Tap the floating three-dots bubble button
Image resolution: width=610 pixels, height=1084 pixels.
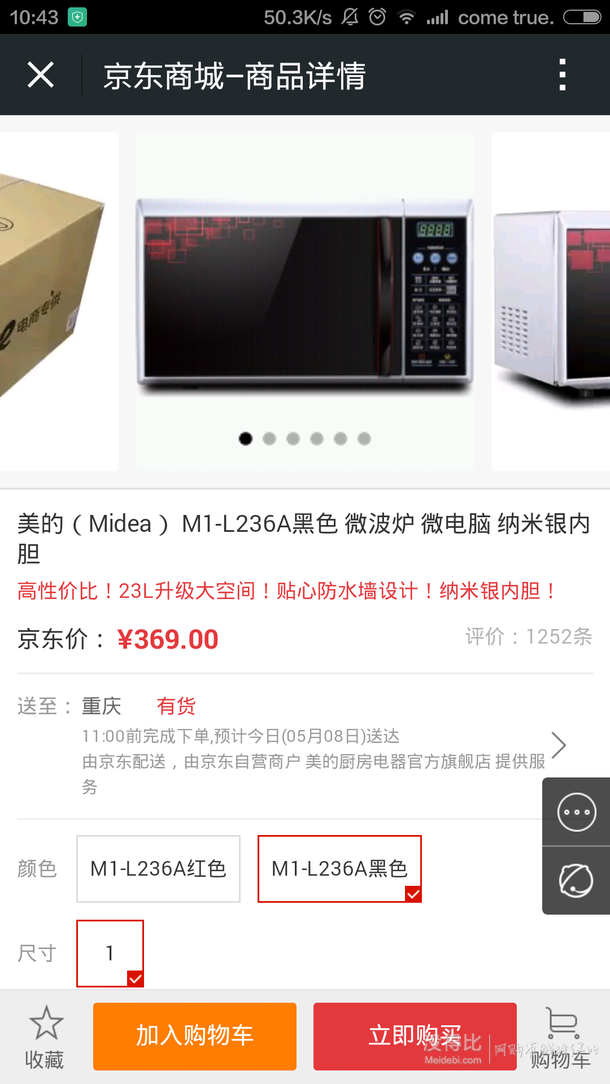(x=577, y=812)
